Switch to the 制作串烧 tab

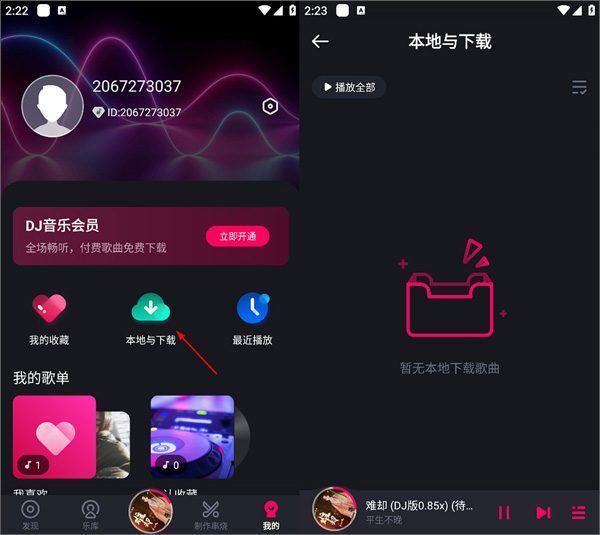tap(210, 514)
